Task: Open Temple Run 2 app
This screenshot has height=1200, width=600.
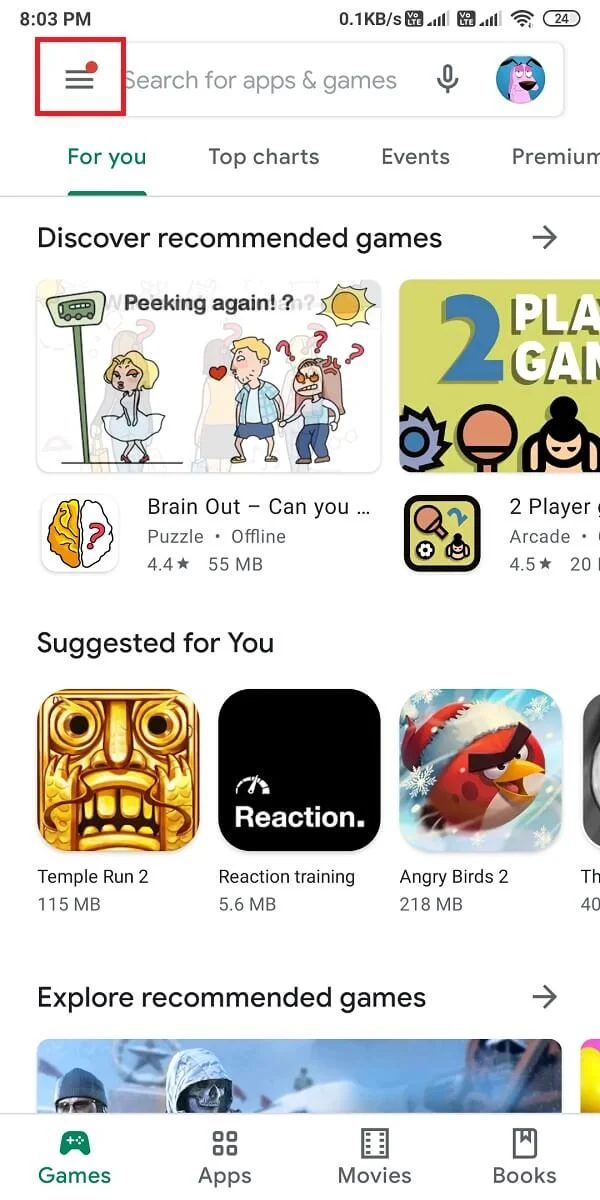Action: point(118,770)
